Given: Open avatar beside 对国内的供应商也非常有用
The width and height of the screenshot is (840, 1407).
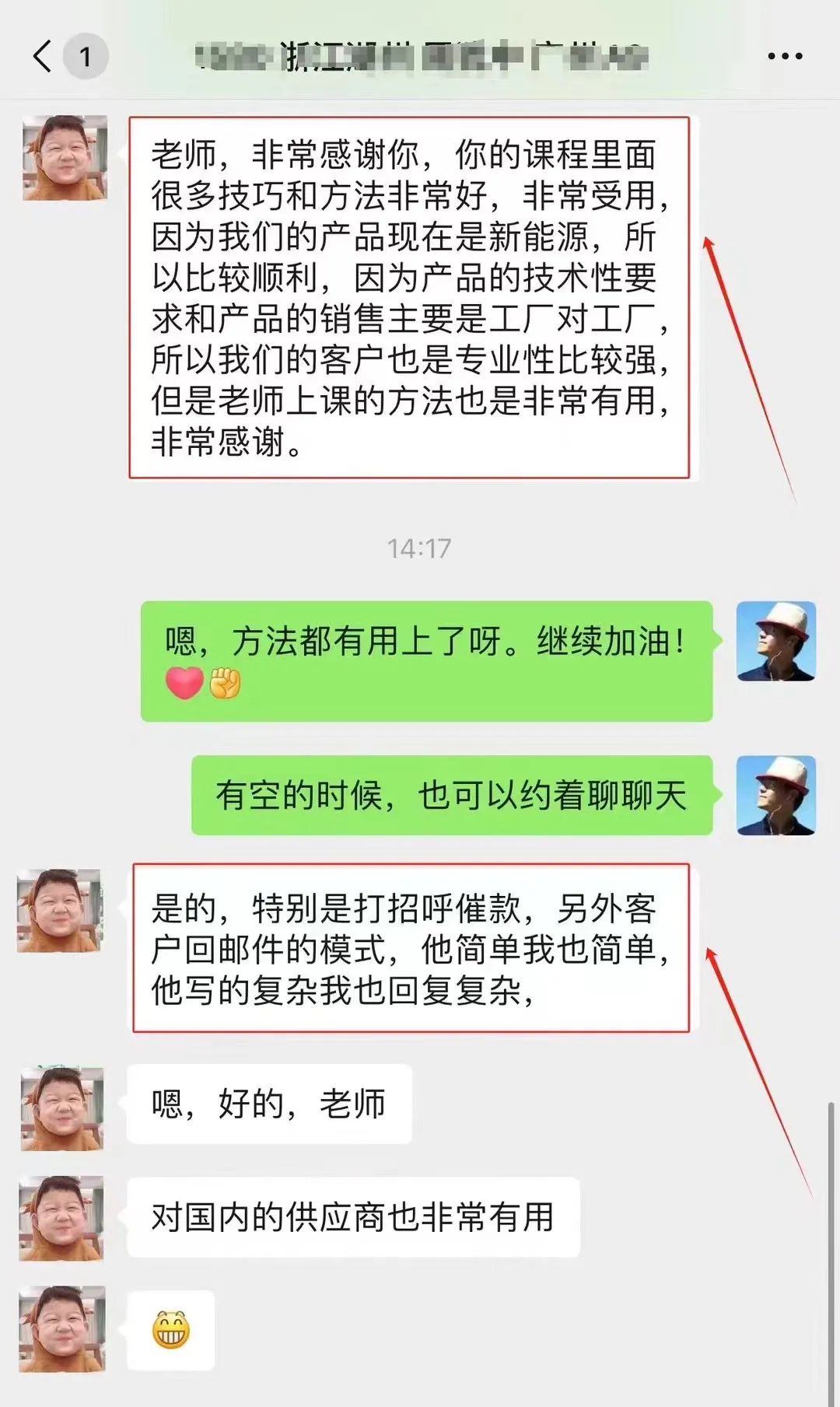Looking at the screenshot, I should [x=61, y=1218].
